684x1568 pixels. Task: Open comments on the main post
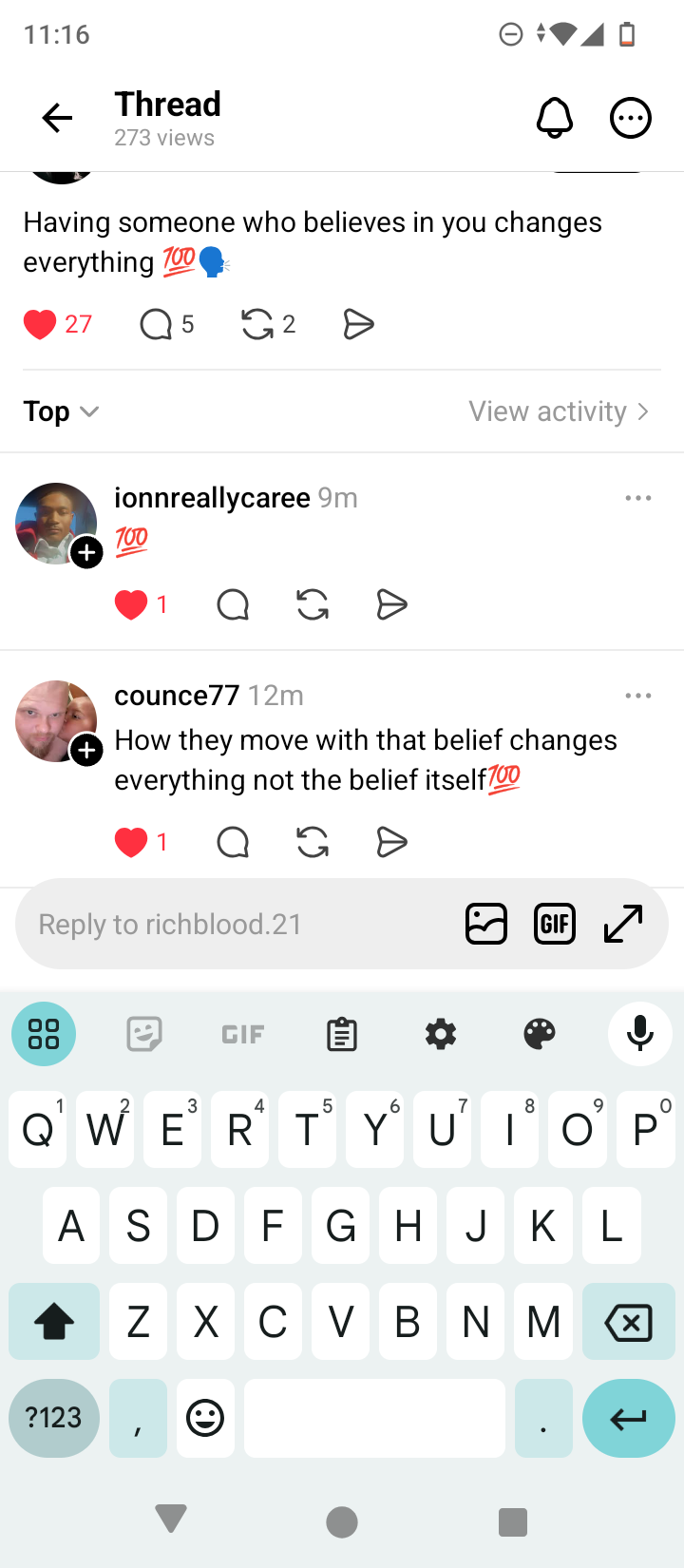pyautogui.click(x=156, y=325)
